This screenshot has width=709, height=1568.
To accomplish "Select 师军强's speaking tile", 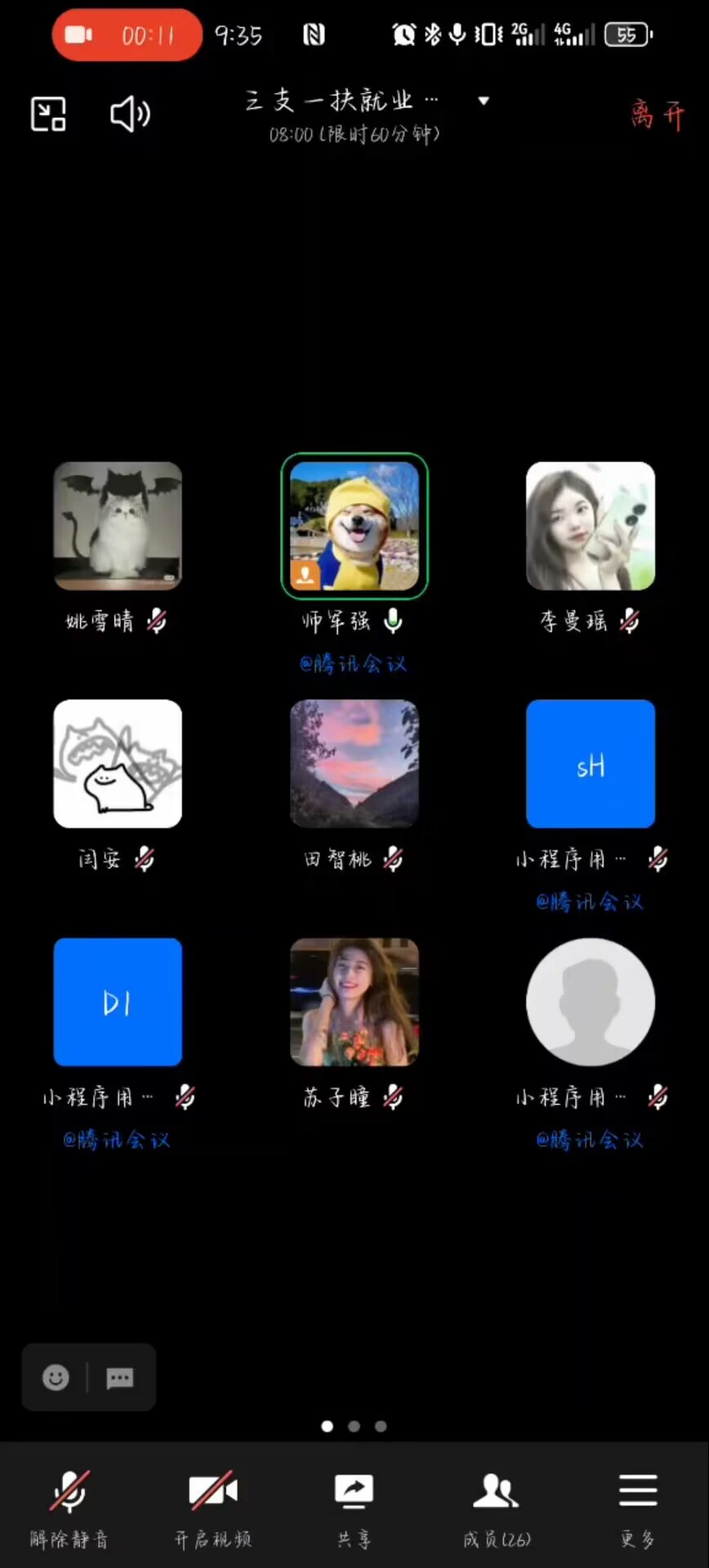I will pos(354,526).
